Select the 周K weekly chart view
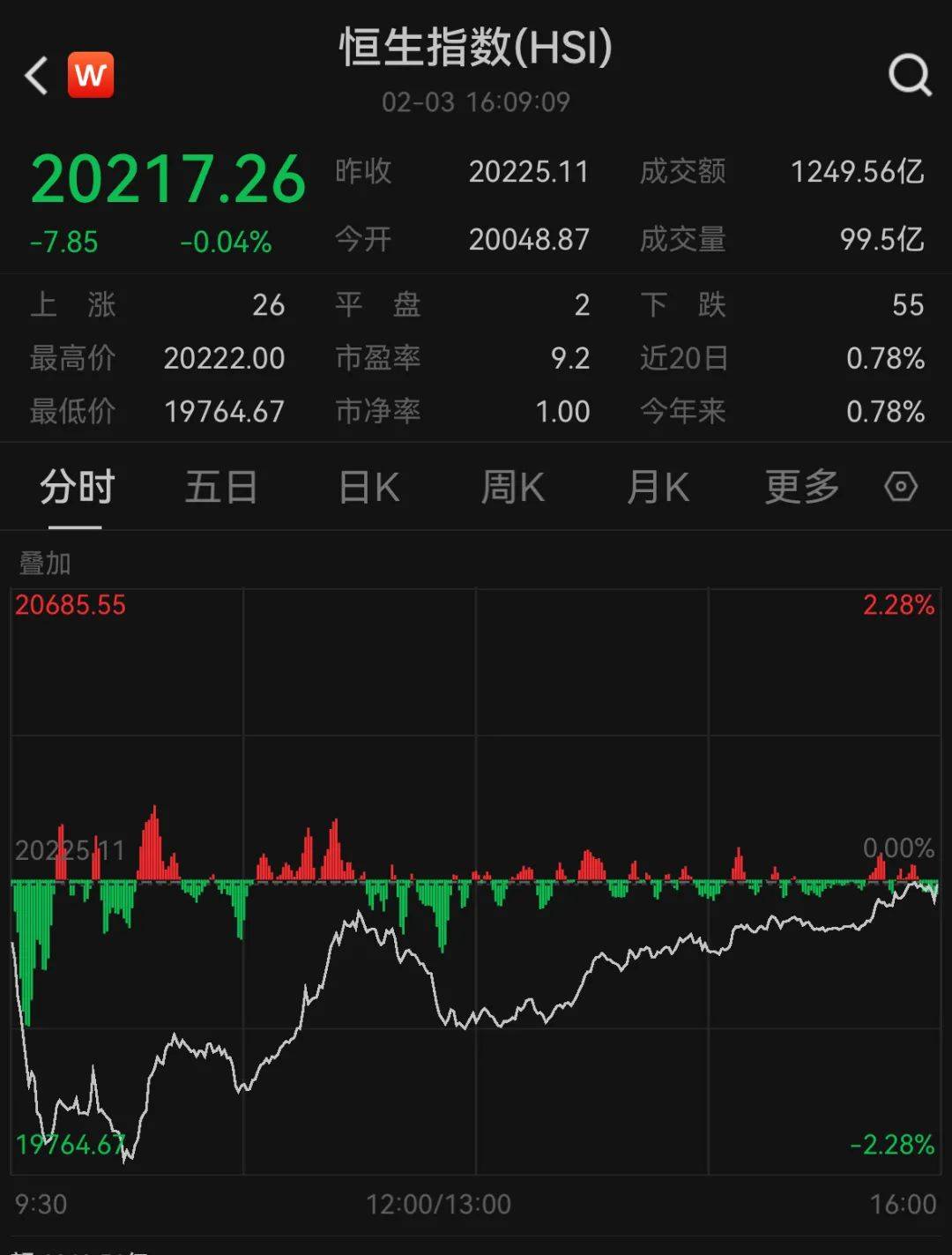The width and height of the screenshot is (952, 1255). tap(512, 486)
